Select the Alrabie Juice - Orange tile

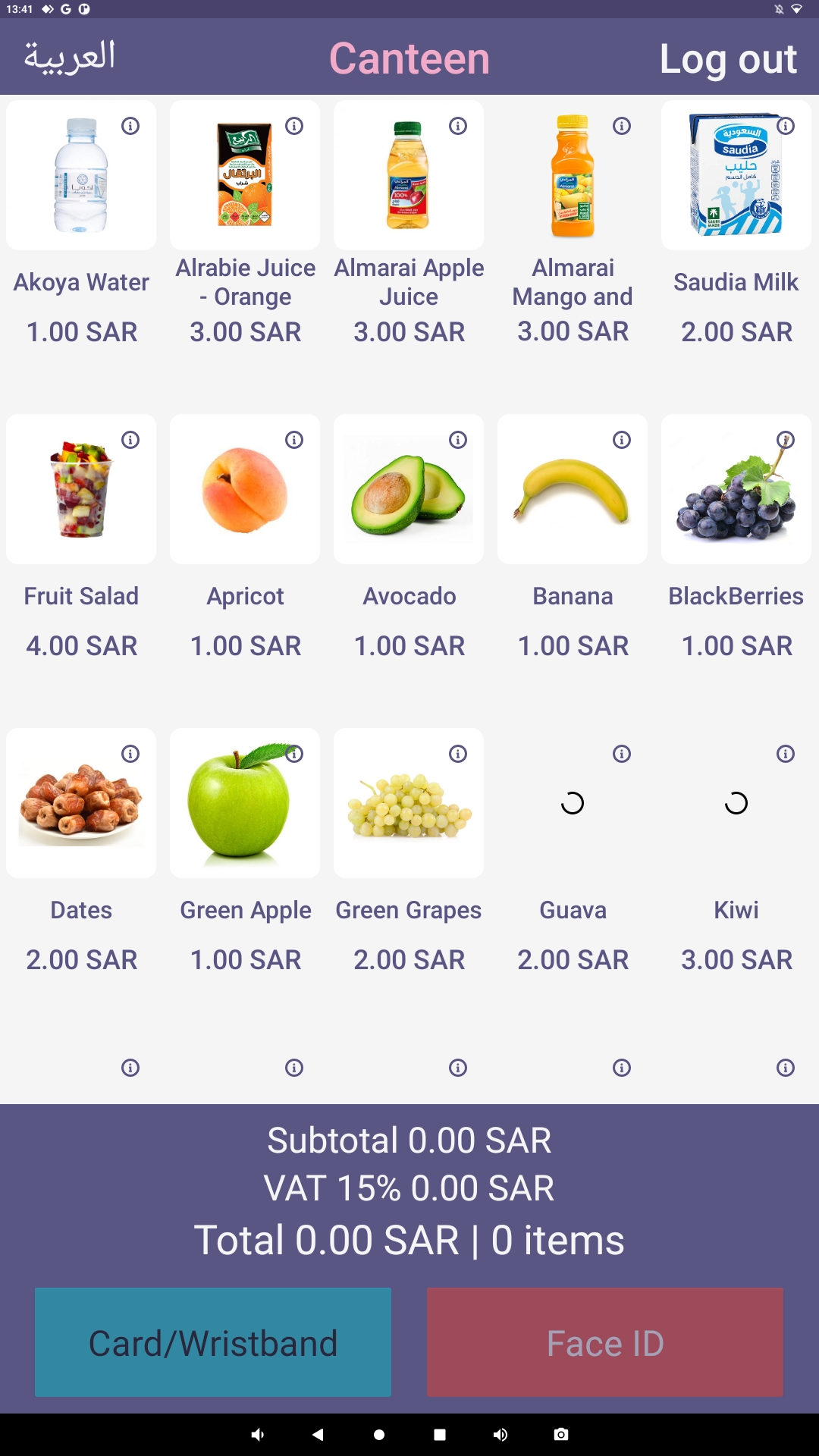click(245, 175)
